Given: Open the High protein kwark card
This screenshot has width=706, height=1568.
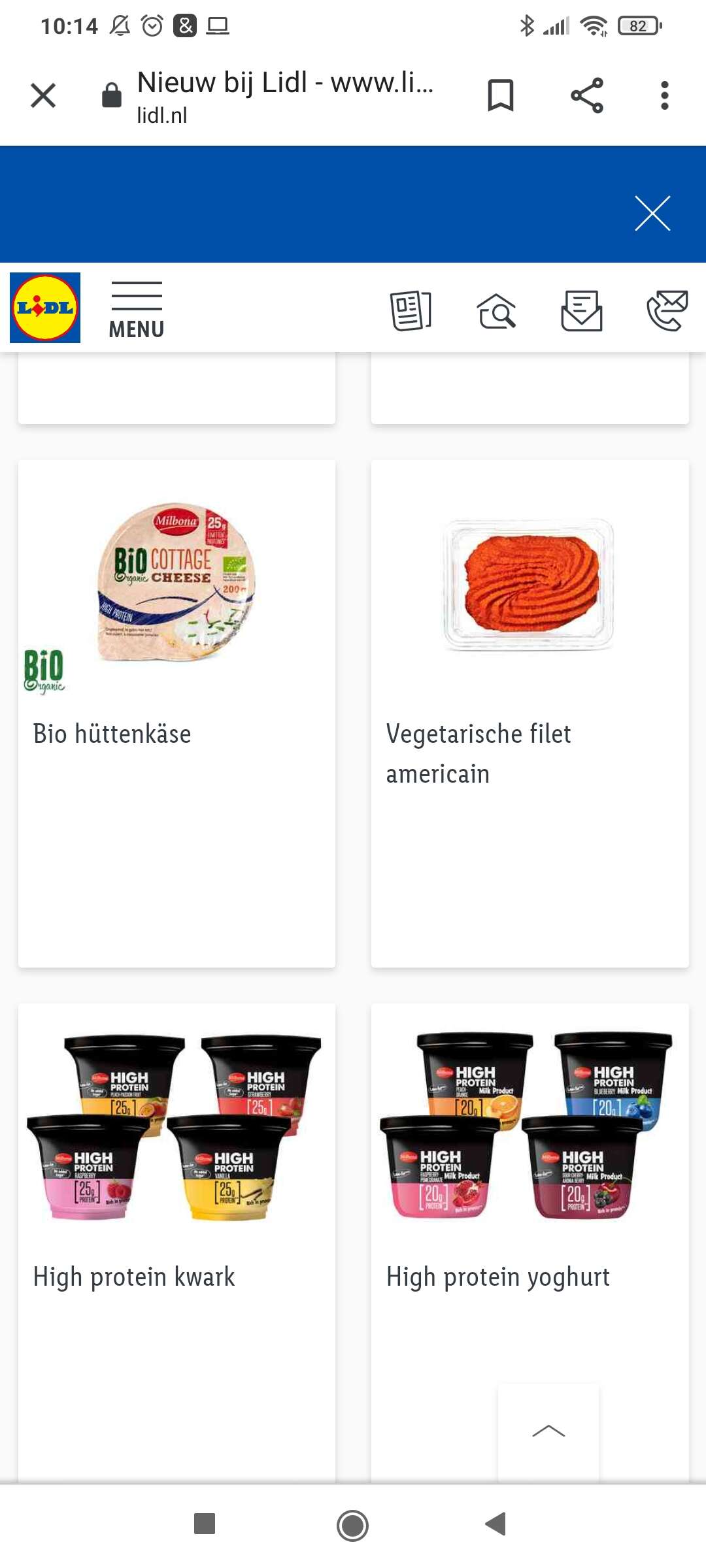Looking at the screenshot, I should click(x=177, y=1243).
